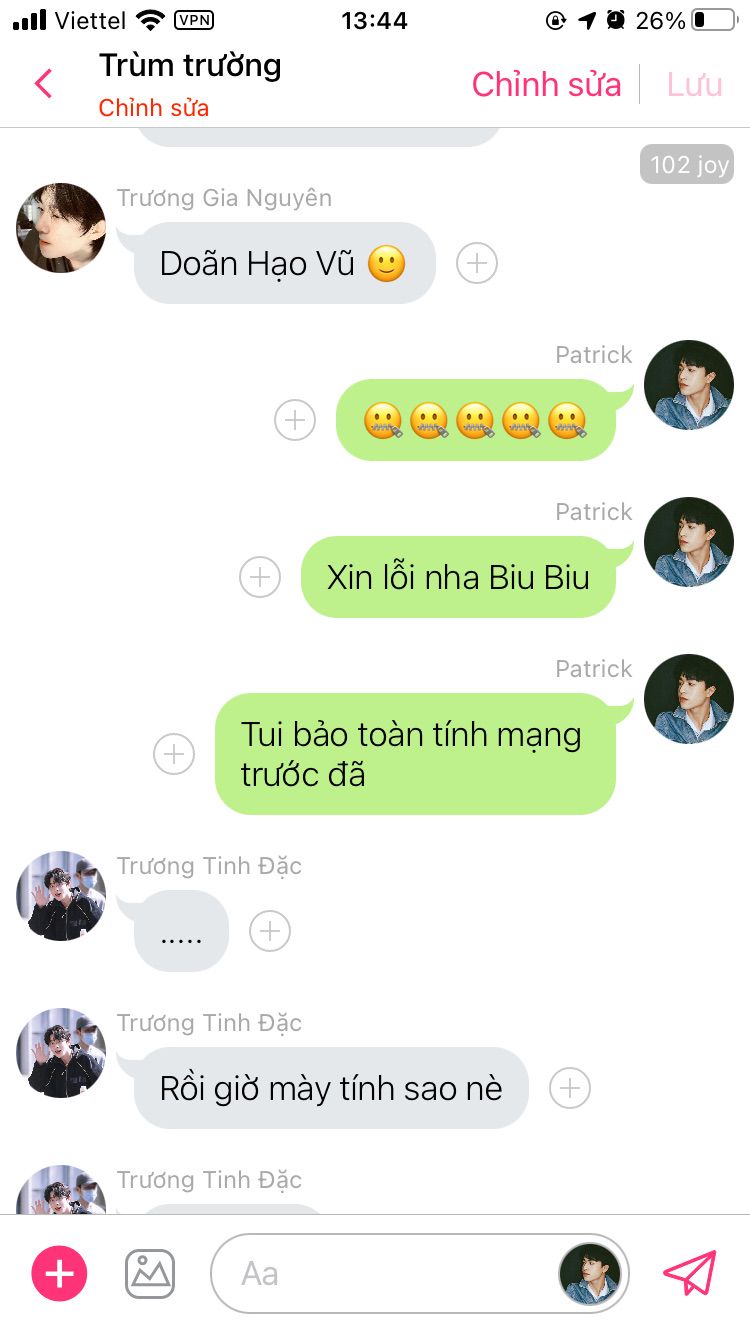Save with the Lưu button
Viewport: 750px width, 1334px height.
point(694,85)
